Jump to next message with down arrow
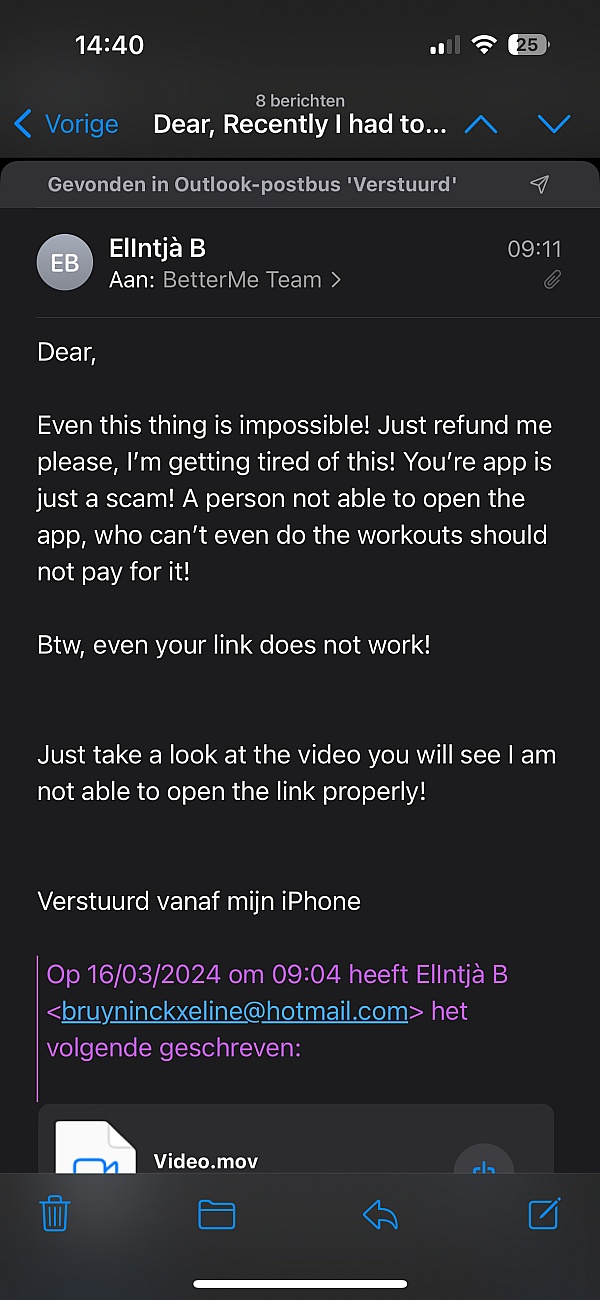600x1300 pixels. pos(553,124)
